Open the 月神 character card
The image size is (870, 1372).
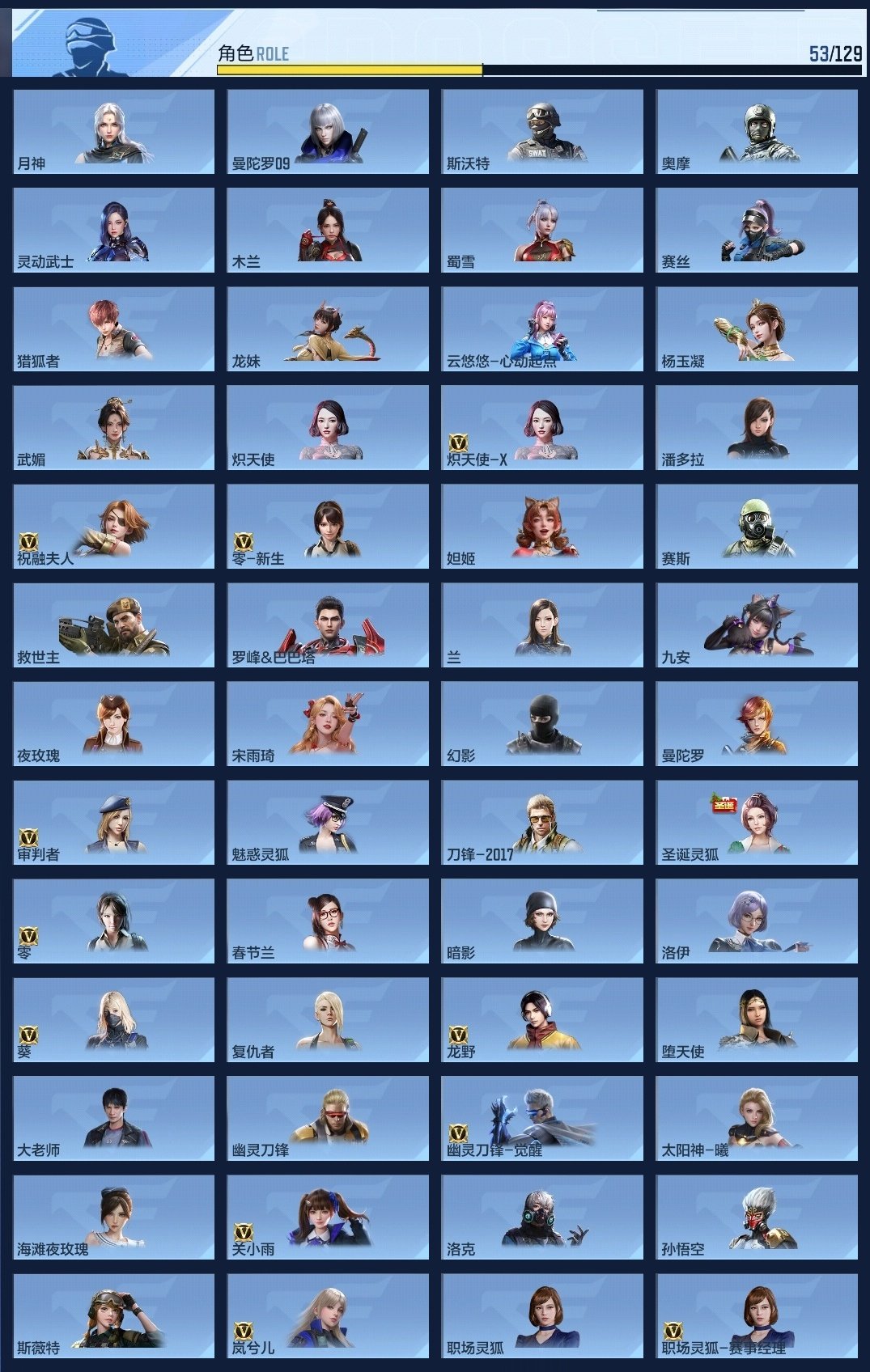pos(113,132)
